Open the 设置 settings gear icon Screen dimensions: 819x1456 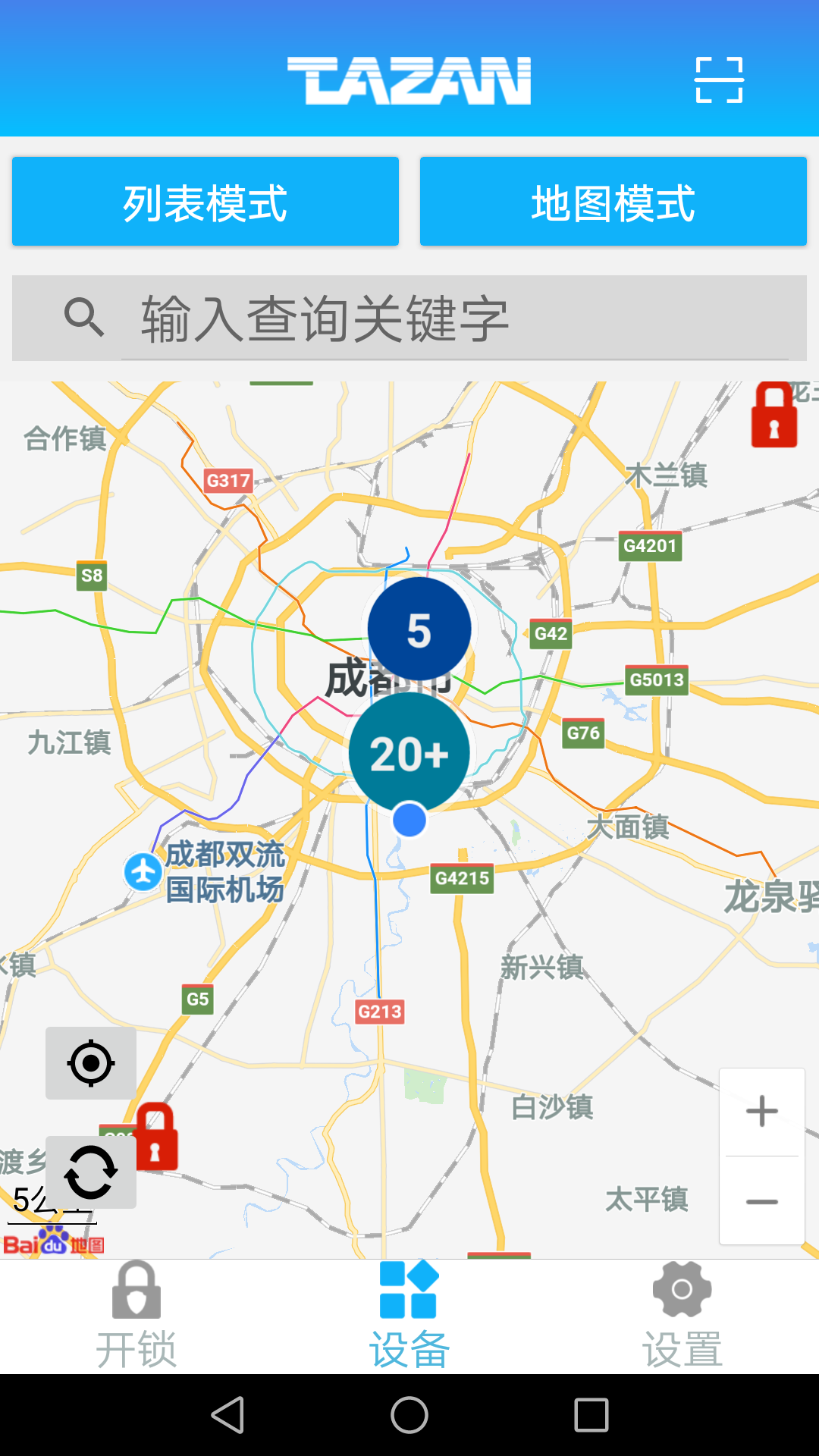click(681, 1291)
